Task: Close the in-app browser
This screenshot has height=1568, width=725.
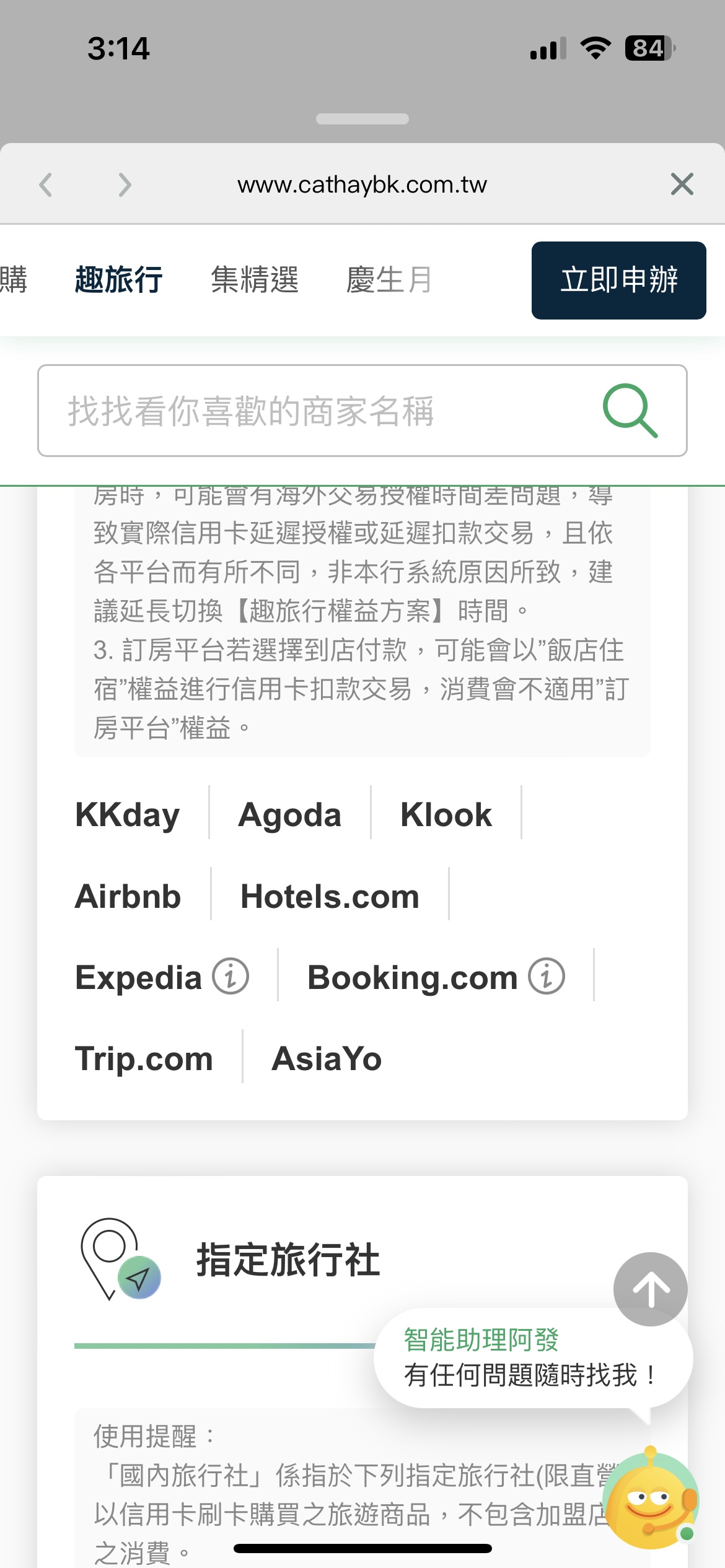Action: pos(682,185)
